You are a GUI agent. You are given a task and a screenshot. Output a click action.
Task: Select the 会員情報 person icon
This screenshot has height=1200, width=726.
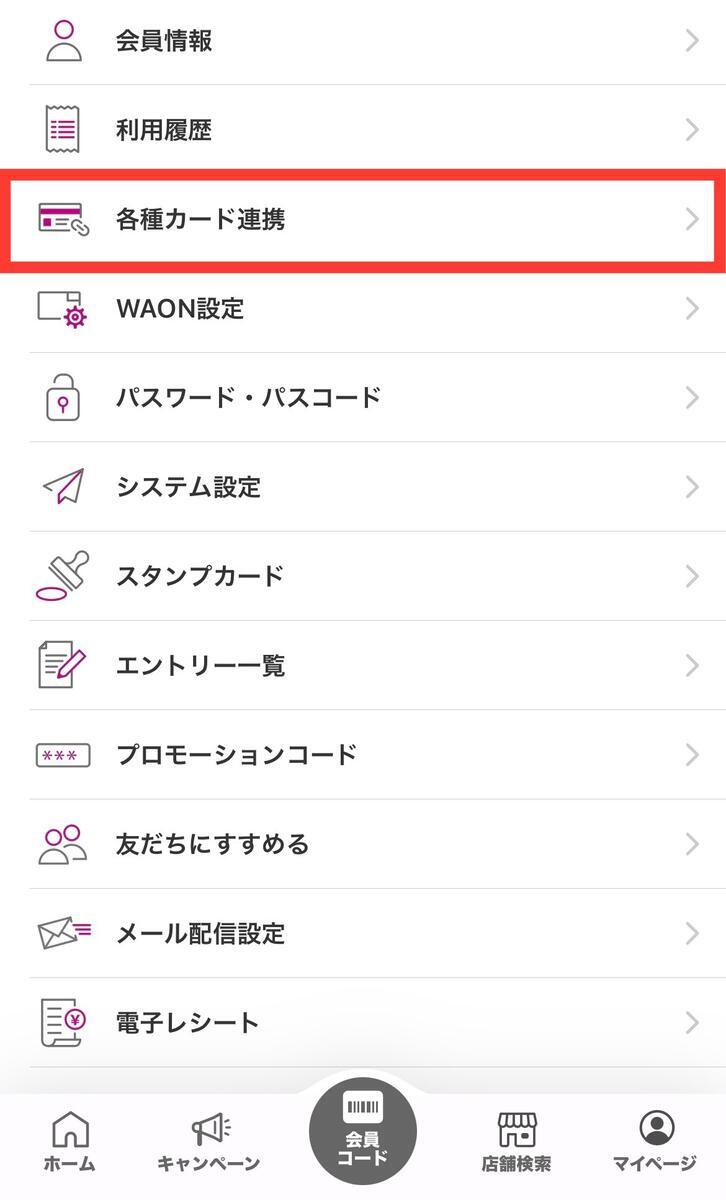pyautogui.click(x=62, y=40)
